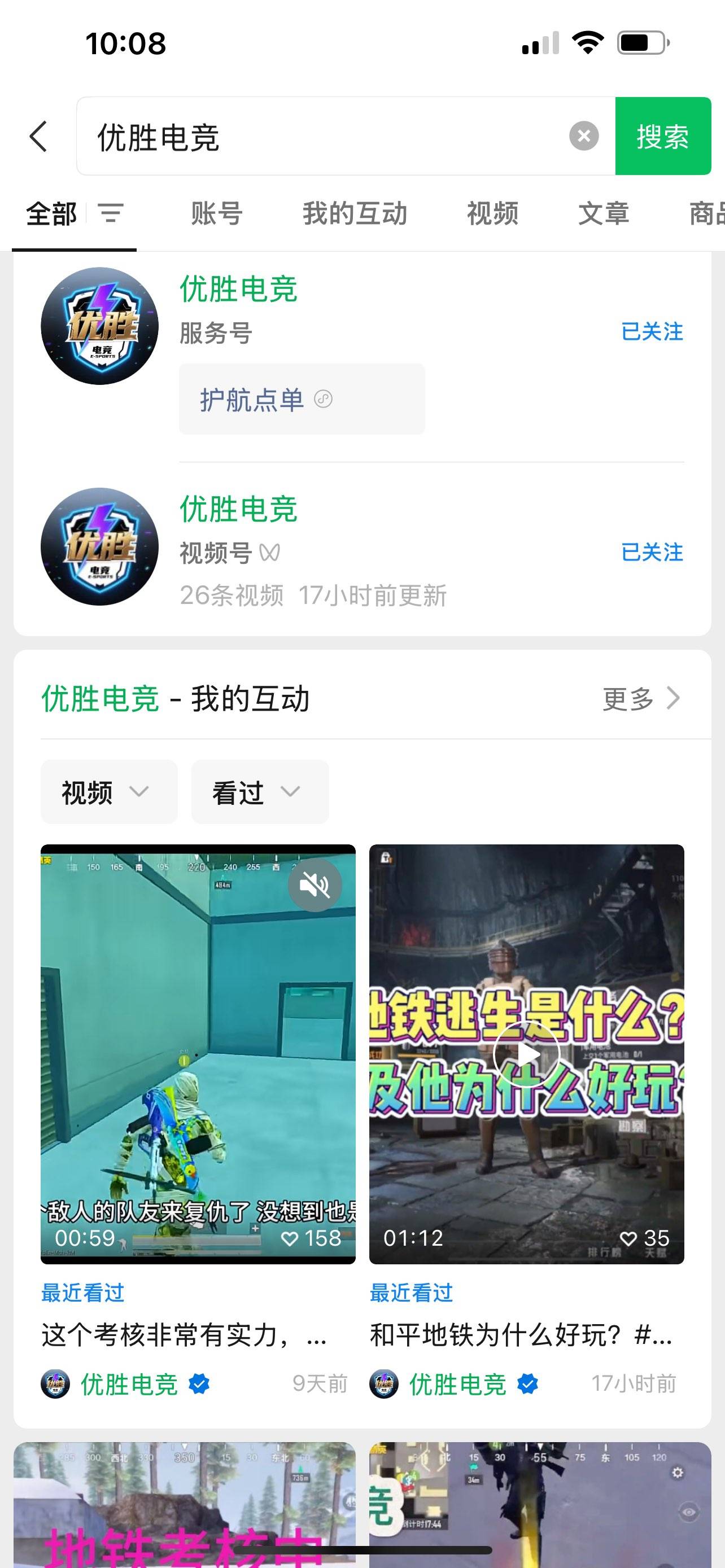Expand the 看过 filter dropdown

click(260, 792)
